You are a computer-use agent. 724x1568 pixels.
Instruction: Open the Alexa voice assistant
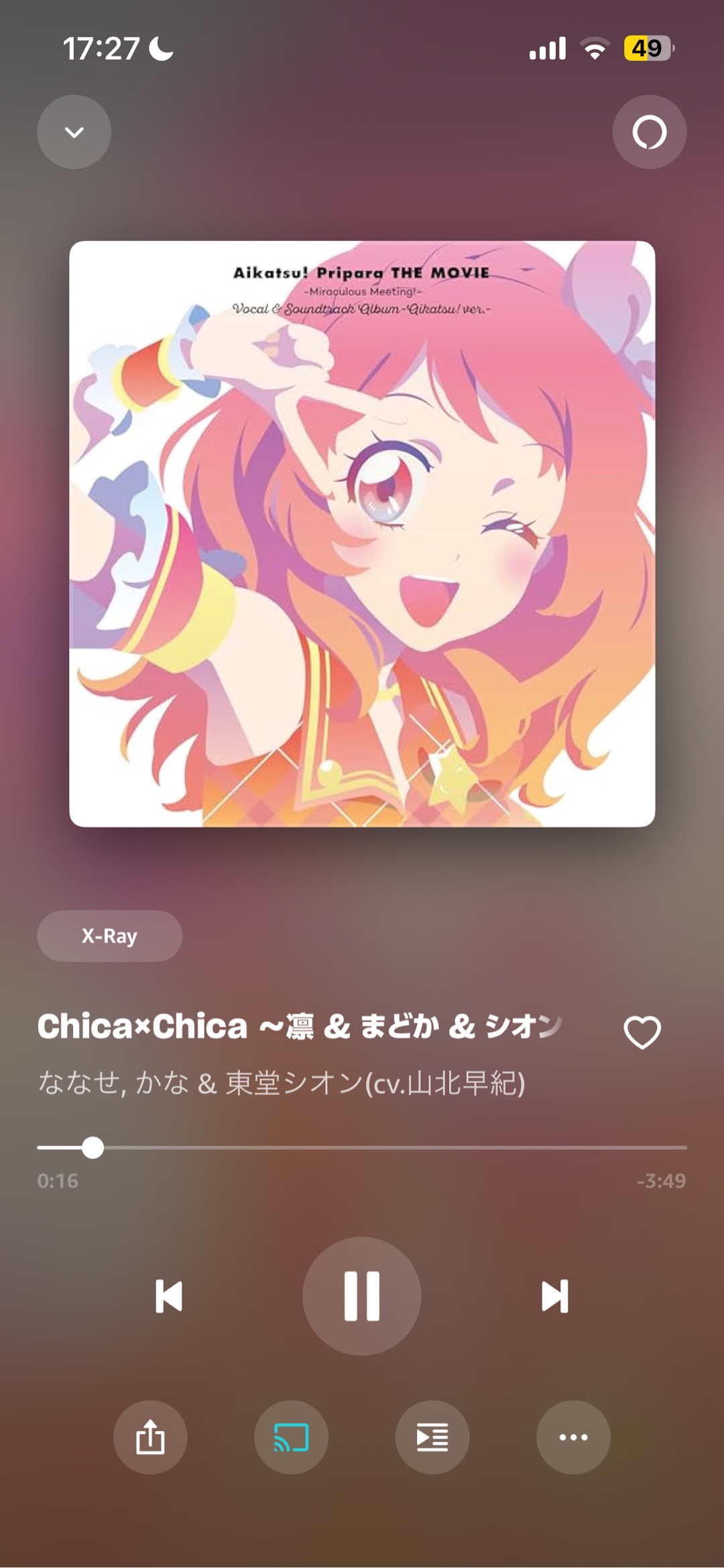(649, 132)
